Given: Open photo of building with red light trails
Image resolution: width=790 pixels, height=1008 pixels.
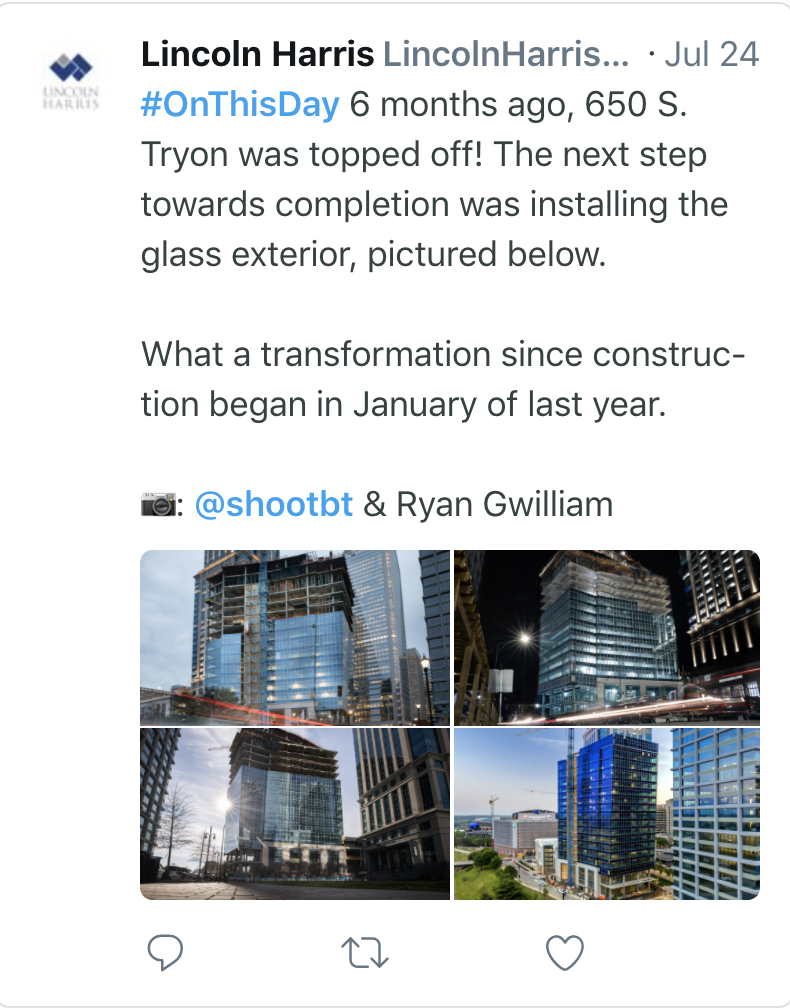Looking at the screenshot, I should (x=295, y=637).
